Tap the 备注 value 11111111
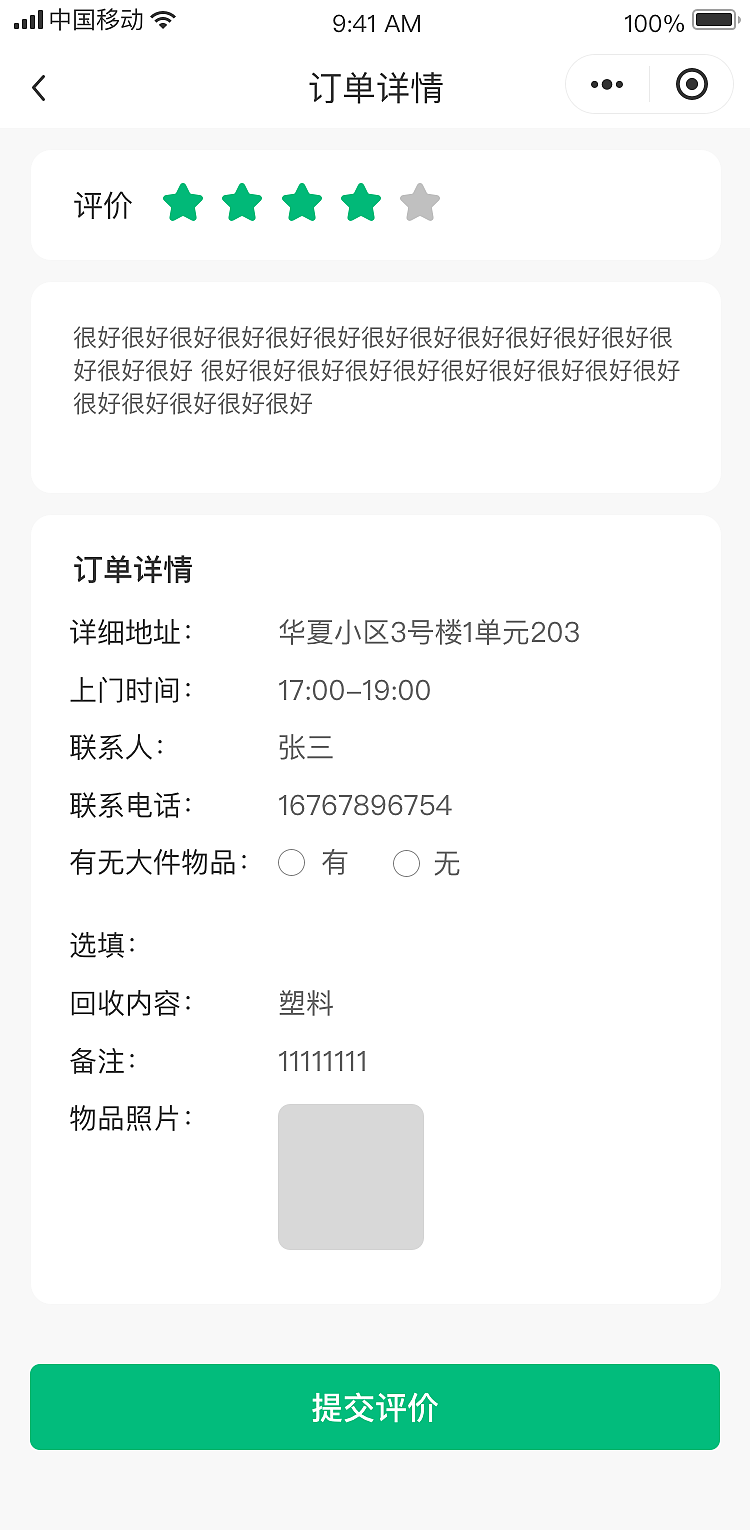 coord(323,1062)
